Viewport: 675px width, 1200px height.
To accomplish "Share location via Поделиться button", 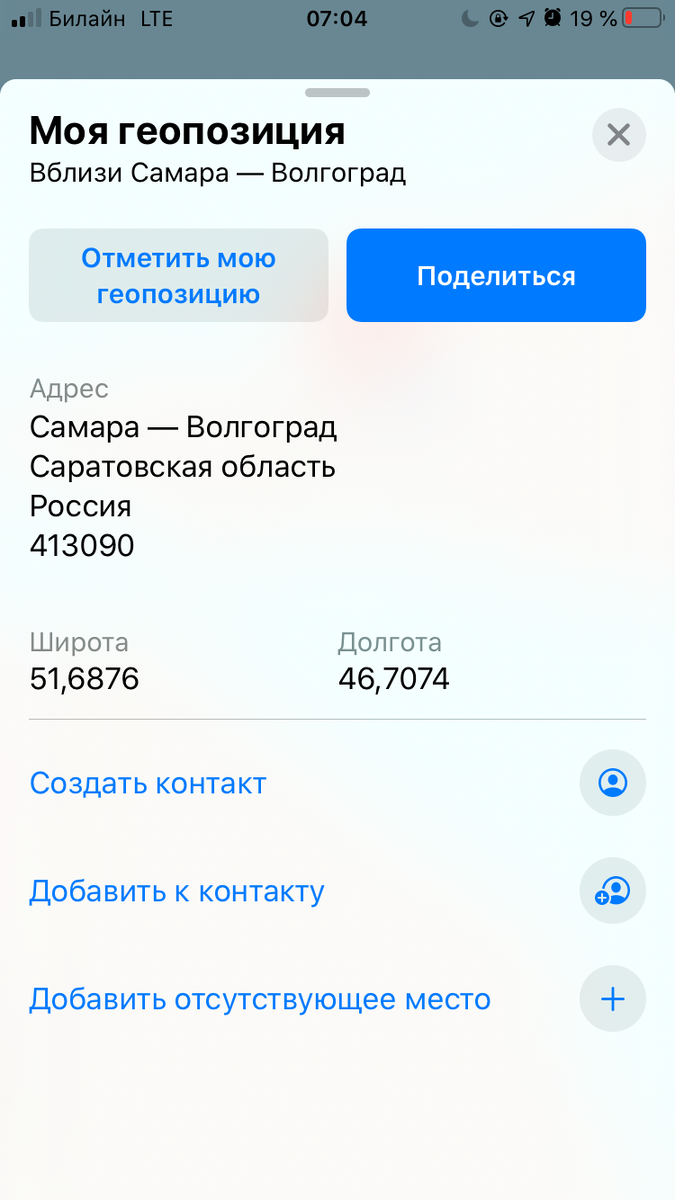I will (496, 276).
